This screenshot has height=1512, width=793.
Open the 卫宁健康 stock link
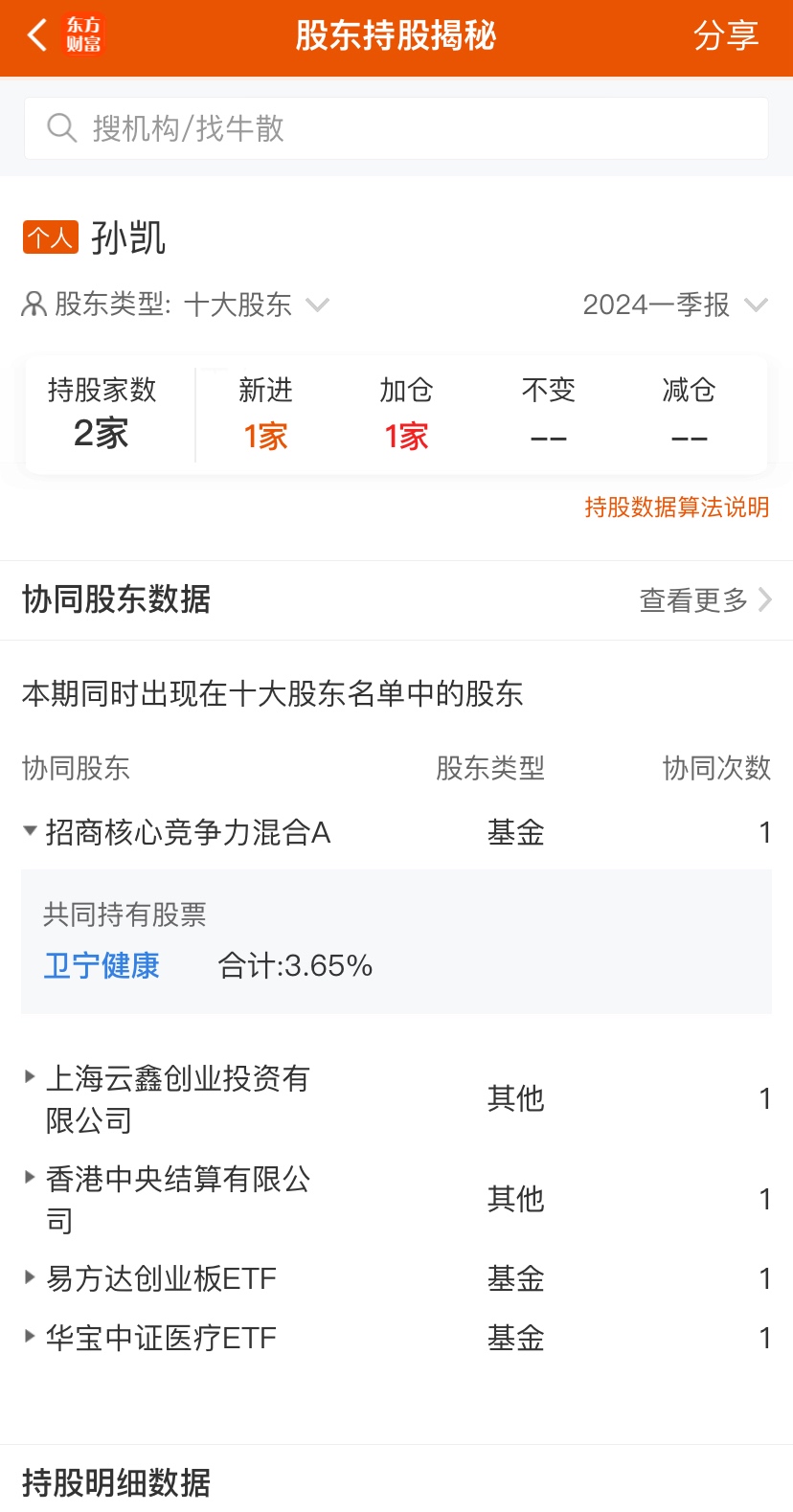[102, 965]
